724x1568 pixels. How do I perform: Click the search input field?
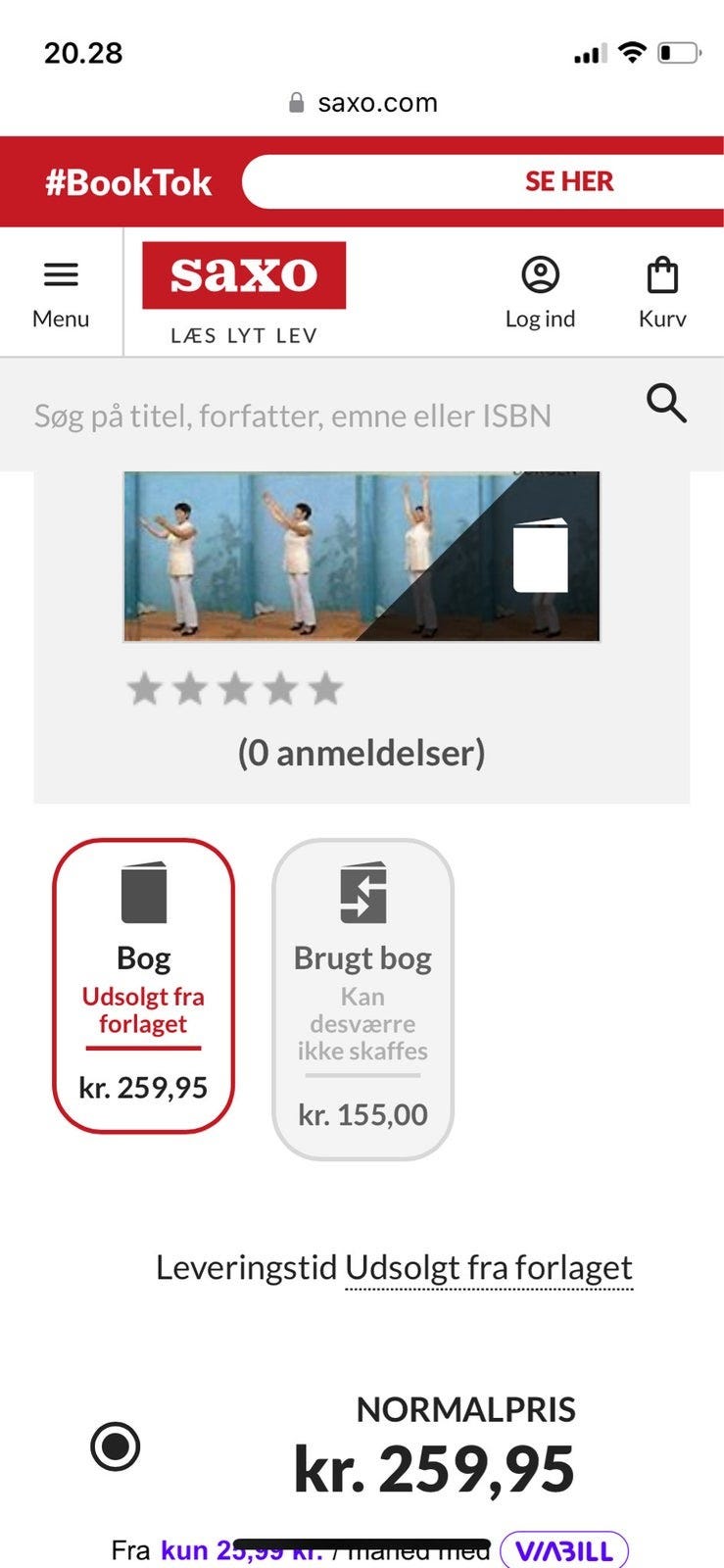pyautogui.click(x=294, y=415)
